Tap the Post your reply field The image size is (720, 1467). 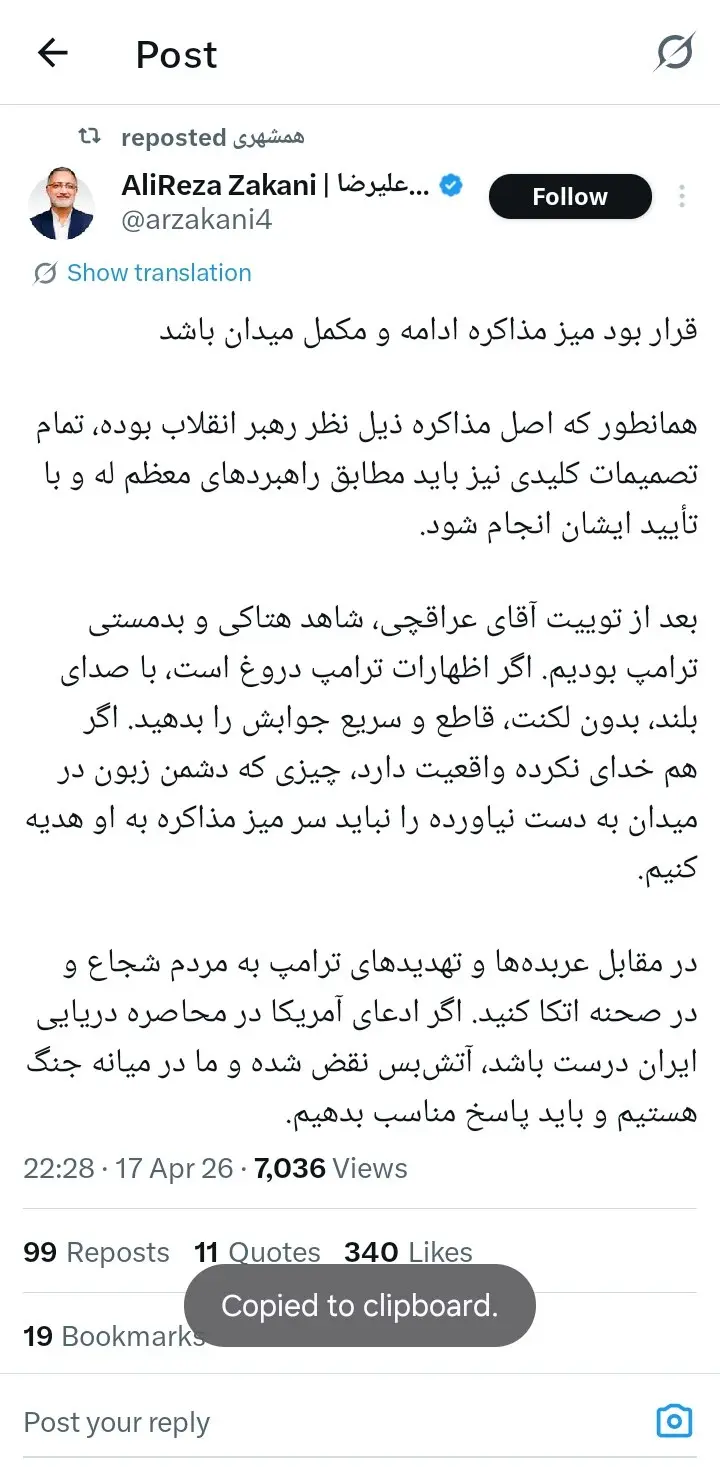pos(330,1422)
